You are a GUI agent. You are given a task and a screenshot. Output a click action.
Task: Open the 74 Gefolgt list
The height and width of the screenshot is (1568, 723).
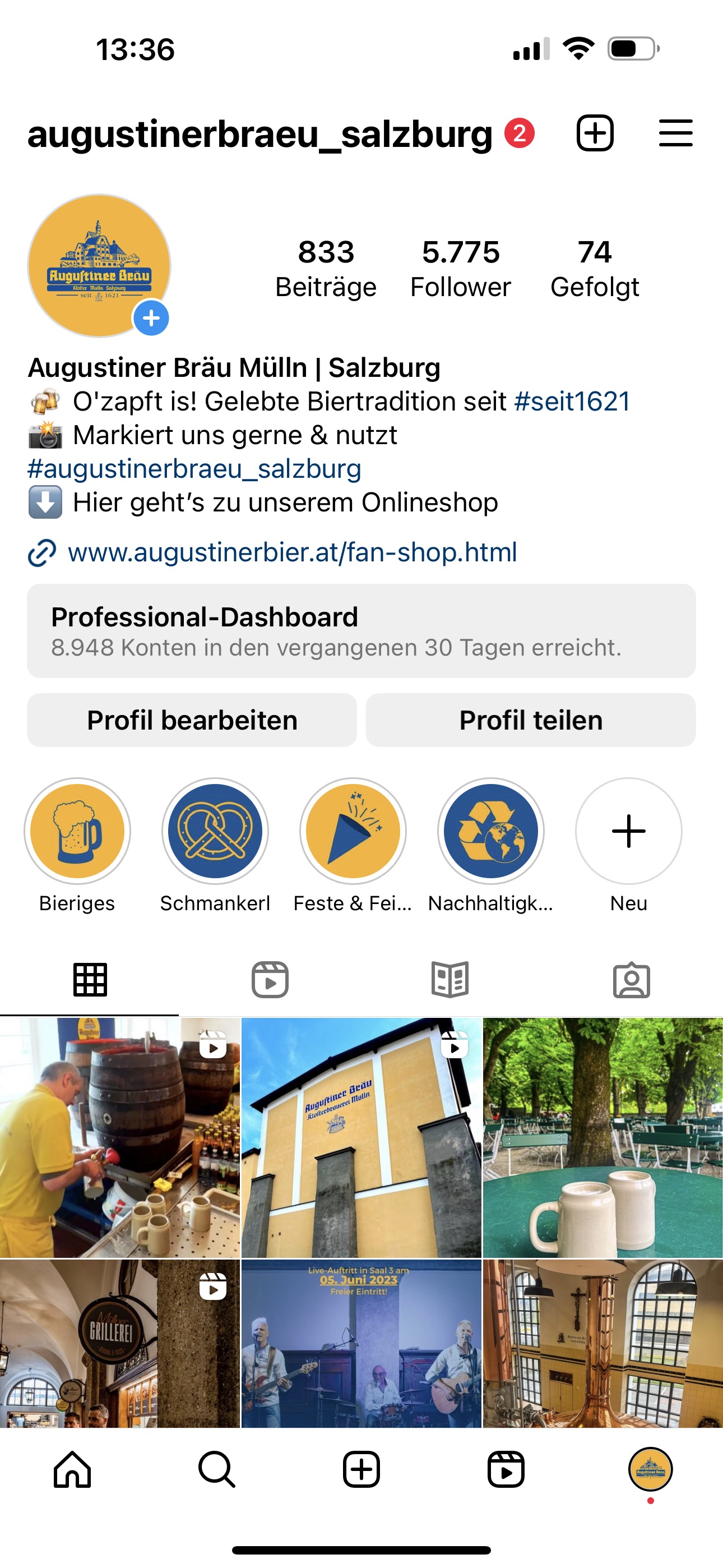tap(594, 269)
